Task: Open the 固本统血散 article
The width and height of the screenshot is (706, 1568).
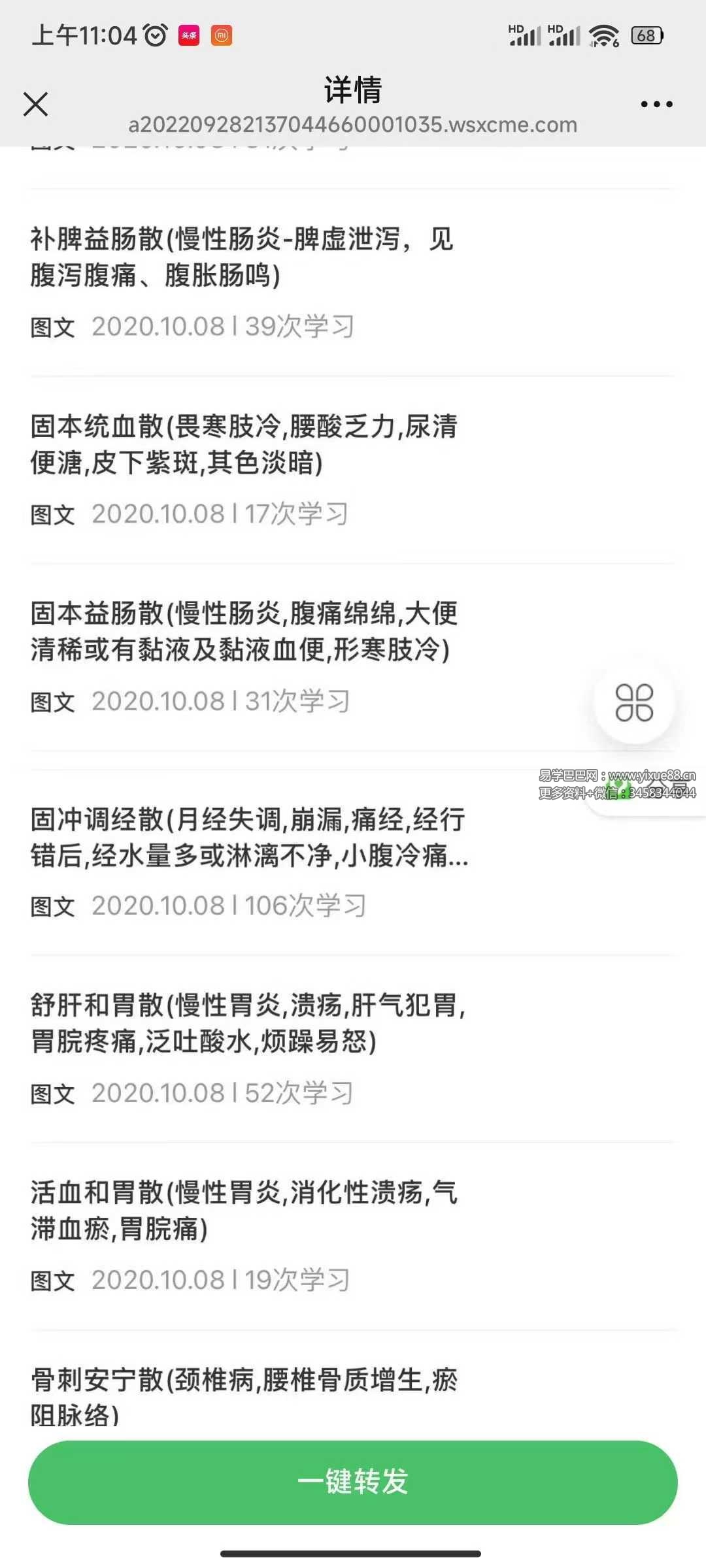Action: click(x=243, y=444)
